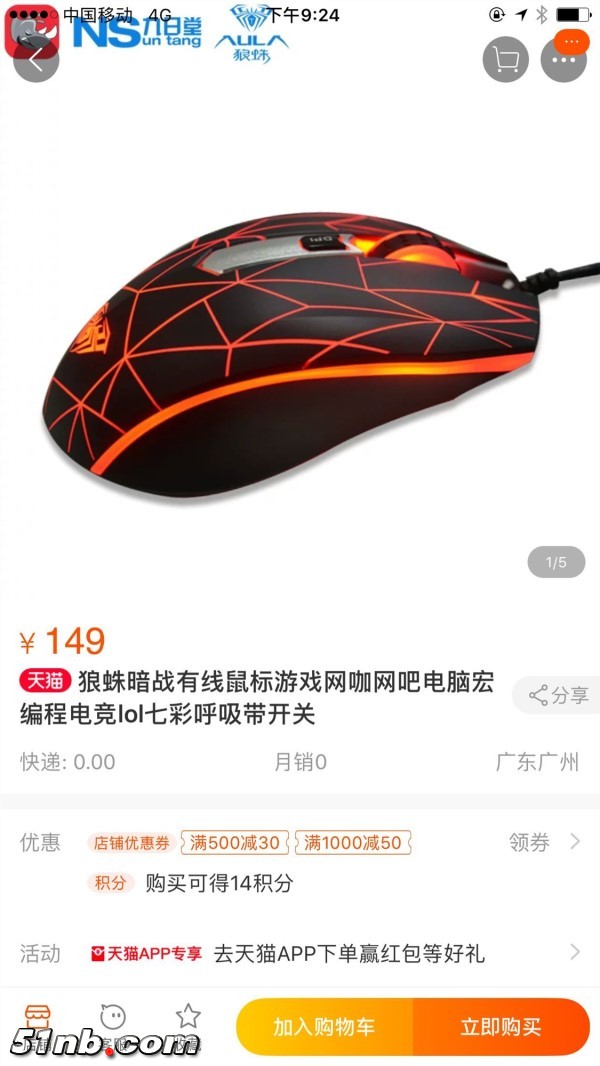Open the mouse product image
600x1066 pixels.
300,340
